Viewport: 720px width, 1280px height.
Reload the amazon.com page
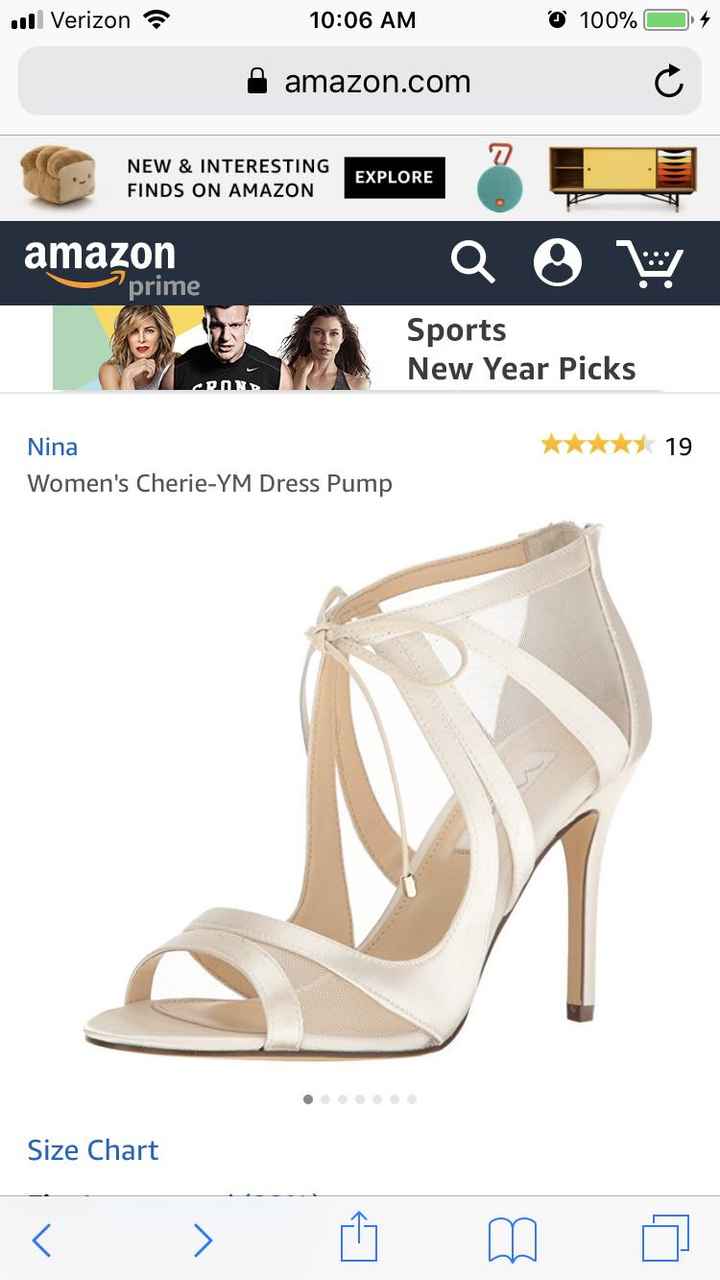click(x=668, y=81)
